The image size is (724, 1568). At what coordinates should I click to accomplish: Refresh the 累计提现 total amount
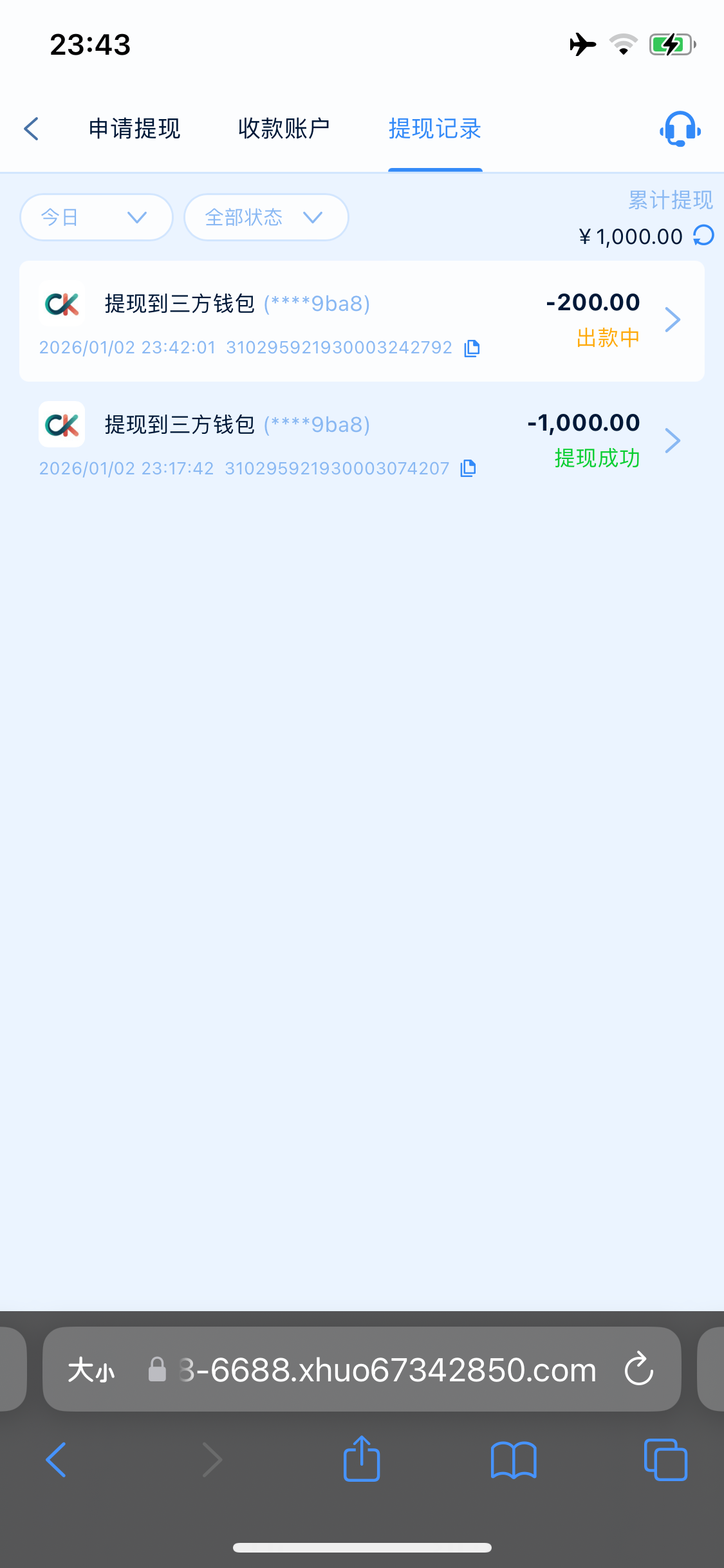click(x=703, y=236)
